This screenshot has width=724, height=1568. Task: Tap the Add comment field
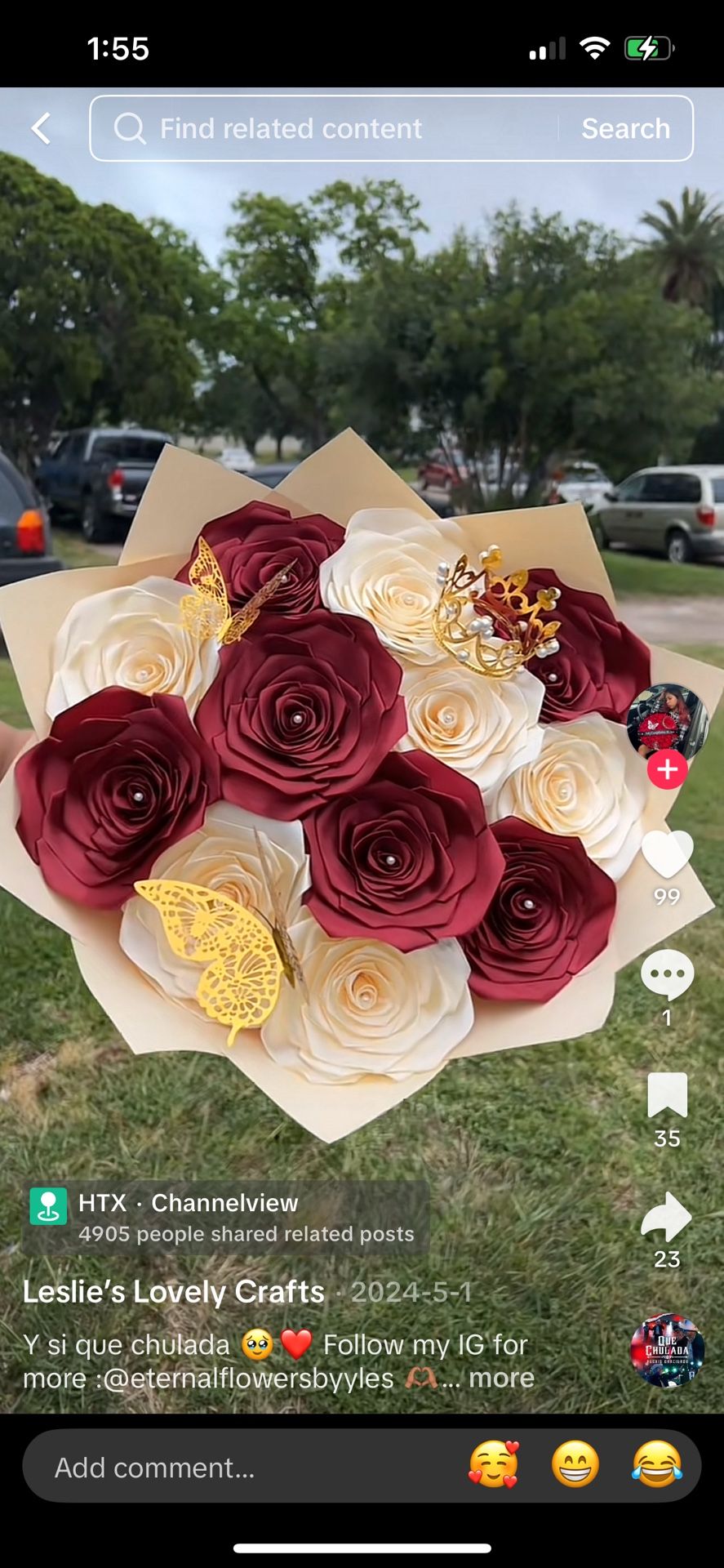coord(245,1468)
